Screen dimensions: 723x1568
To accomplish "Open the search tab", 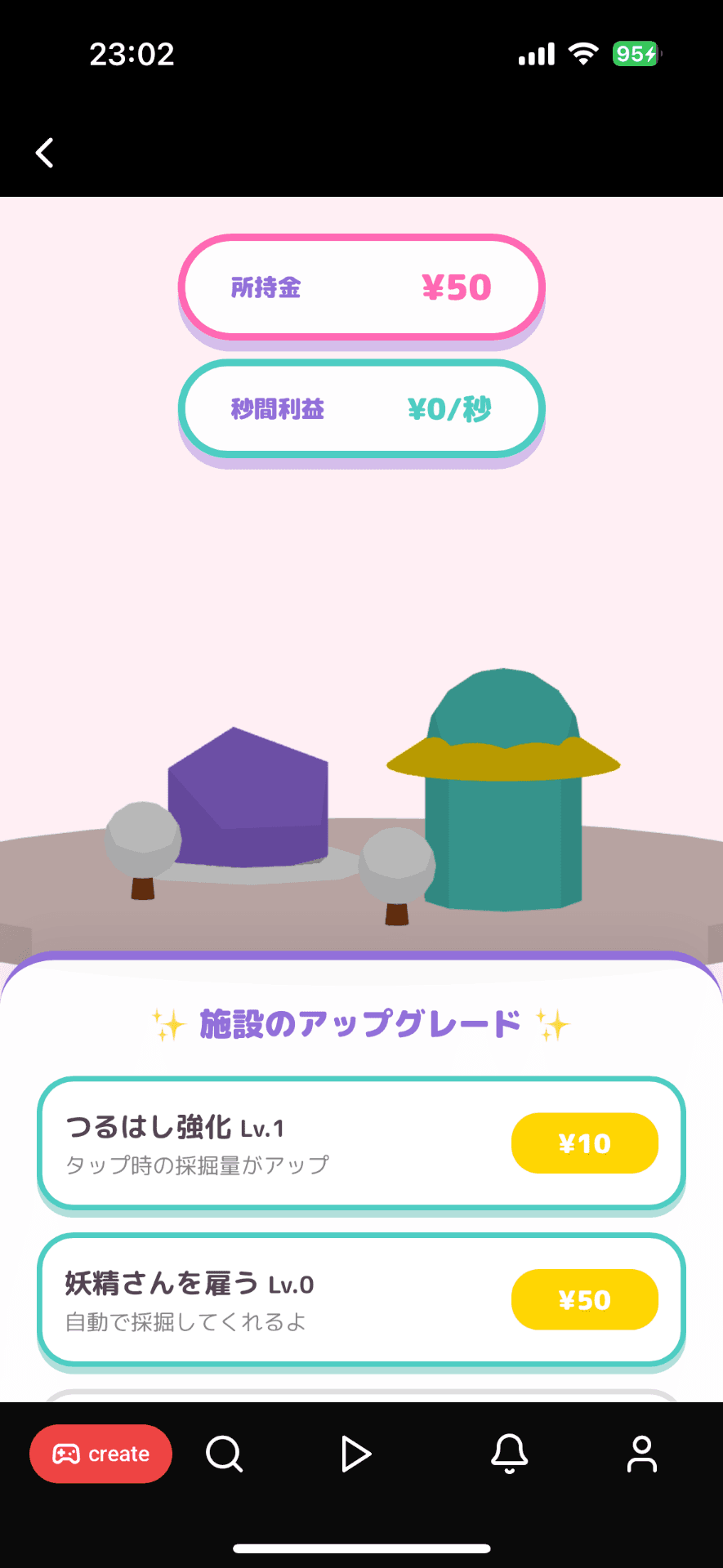I will click(x=224, y=1454).
